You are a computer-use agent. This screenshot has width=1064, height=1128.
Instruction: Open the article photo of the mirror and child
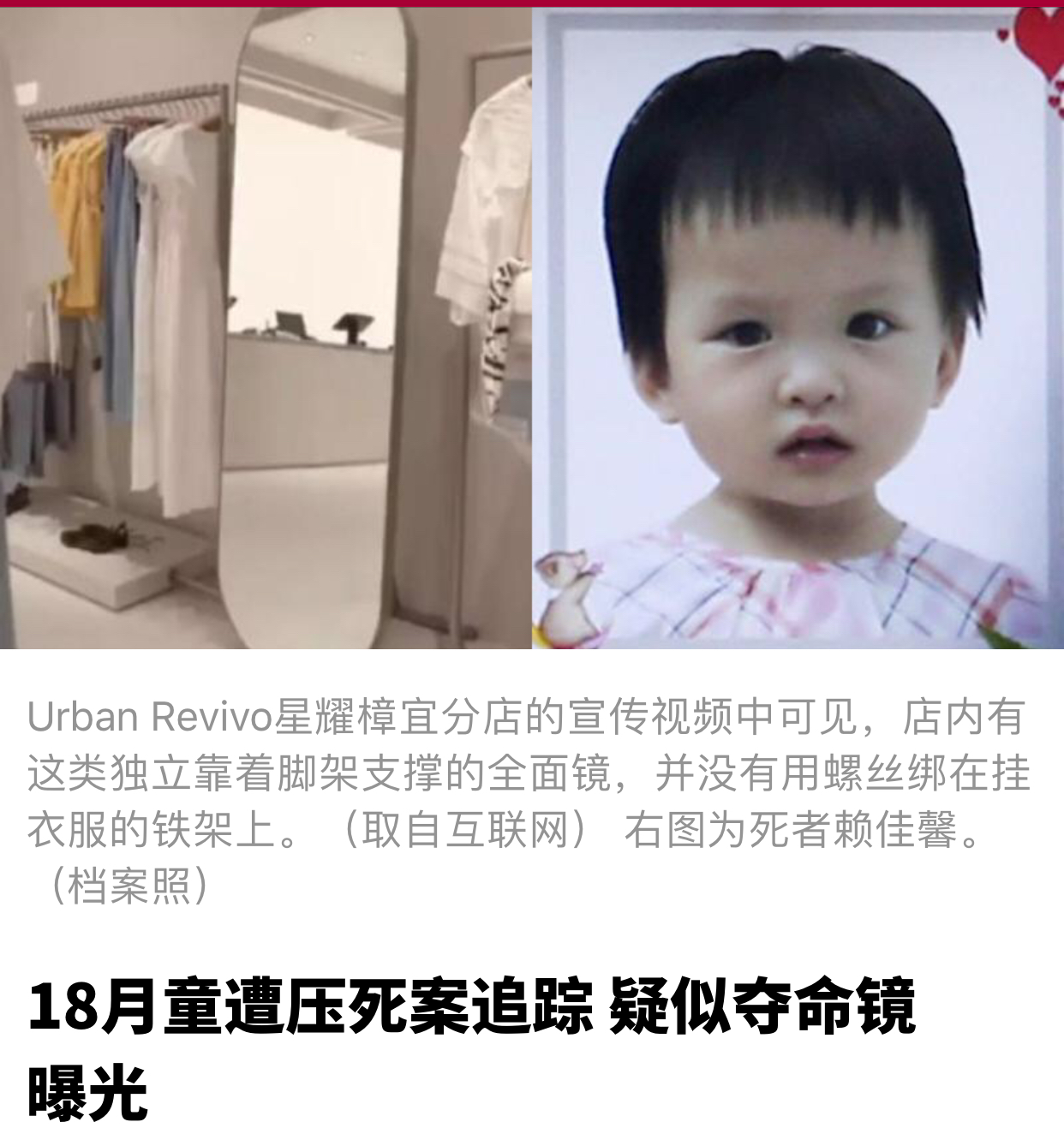pos(531,325)
